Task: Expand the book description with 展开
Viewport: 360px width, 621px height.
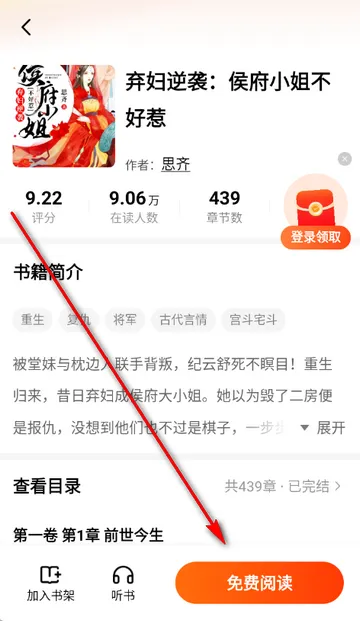Action: pos(323,428)
